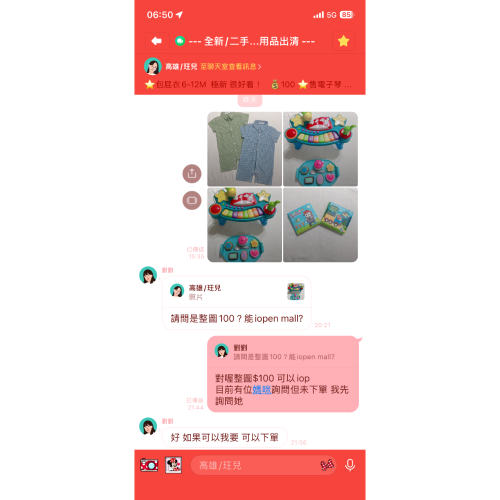Open the top-right toy piano photo
Screen dimensions: 500x500
[320, 149]
